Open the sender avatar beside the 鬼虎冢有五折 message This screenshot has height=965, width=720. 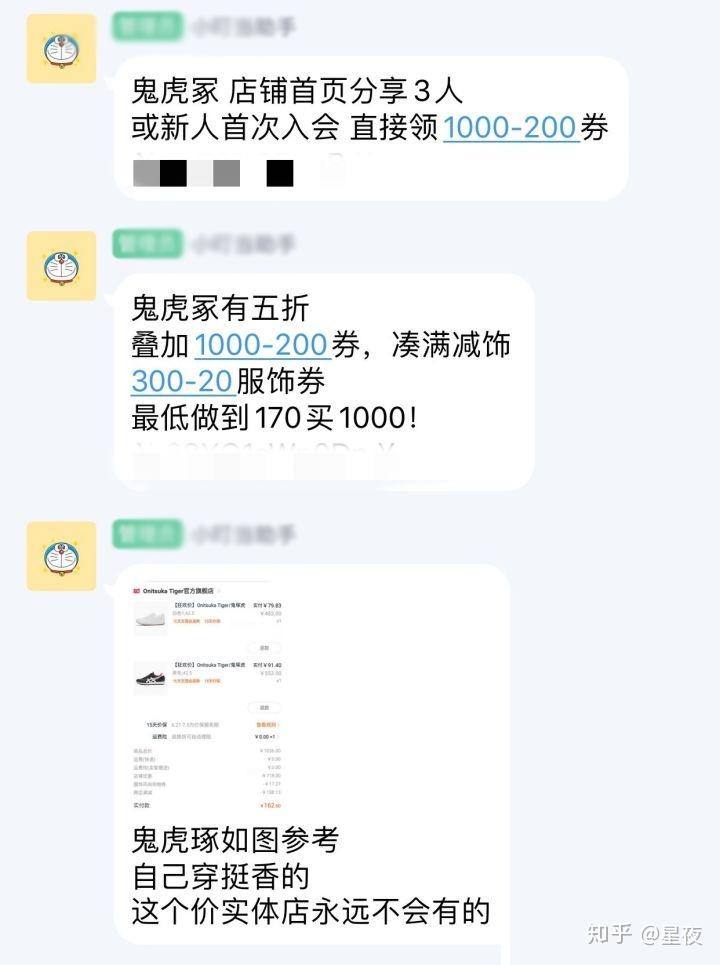tap(61, 266)
